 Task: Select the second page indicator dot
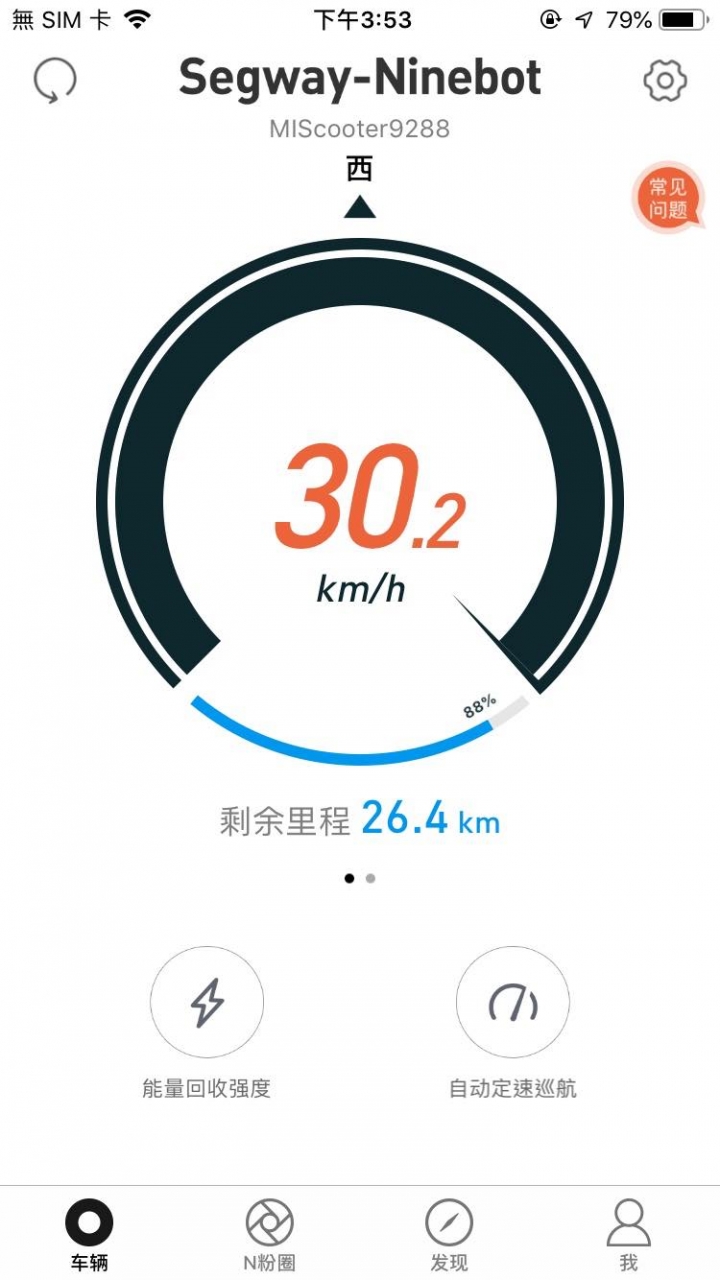coord(369,878)
